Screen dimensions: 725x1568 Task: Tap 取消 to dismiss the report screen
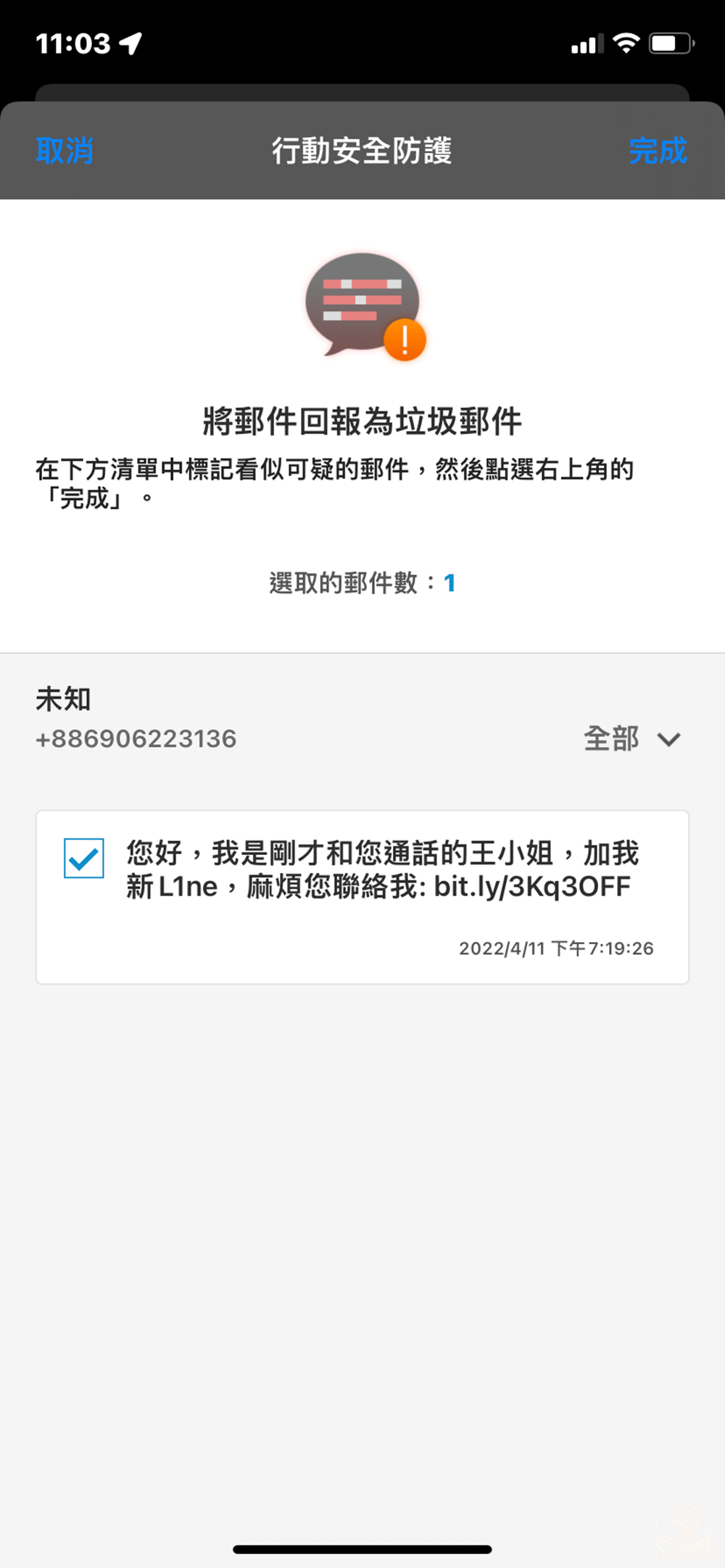[63, 151]
